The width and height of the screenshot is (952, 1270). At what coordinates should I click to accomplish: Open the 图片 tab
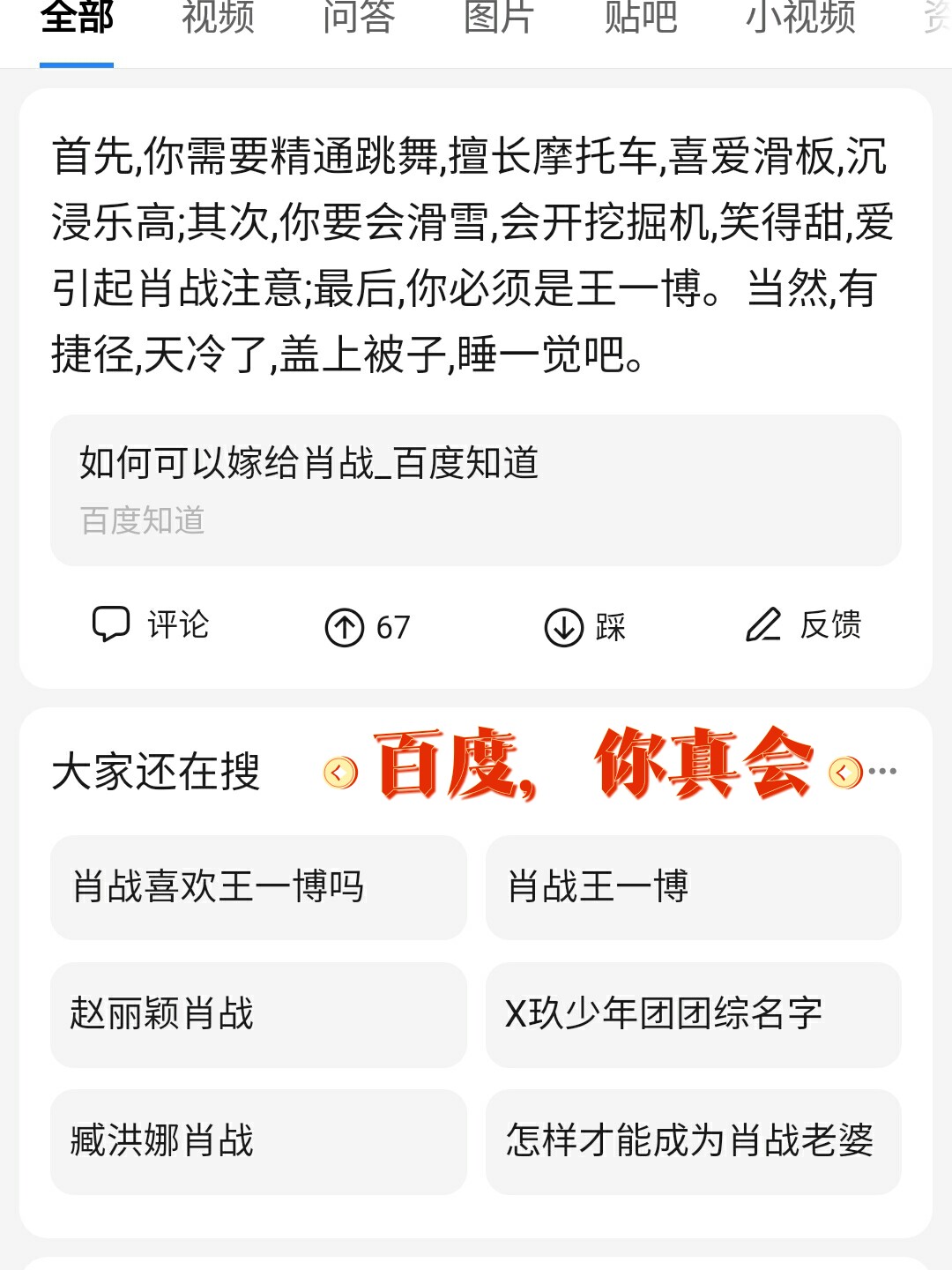(x=496, y=18)
